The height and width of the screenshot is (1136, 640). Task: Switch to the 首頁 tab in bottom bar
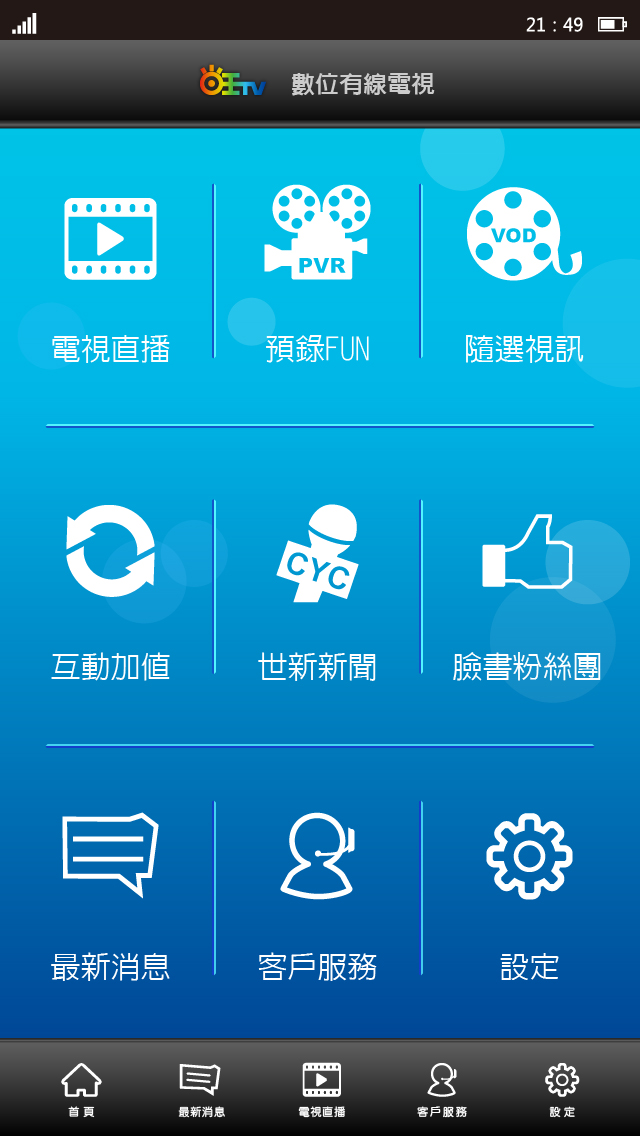pyautogui.click(x=81, y=1090)
